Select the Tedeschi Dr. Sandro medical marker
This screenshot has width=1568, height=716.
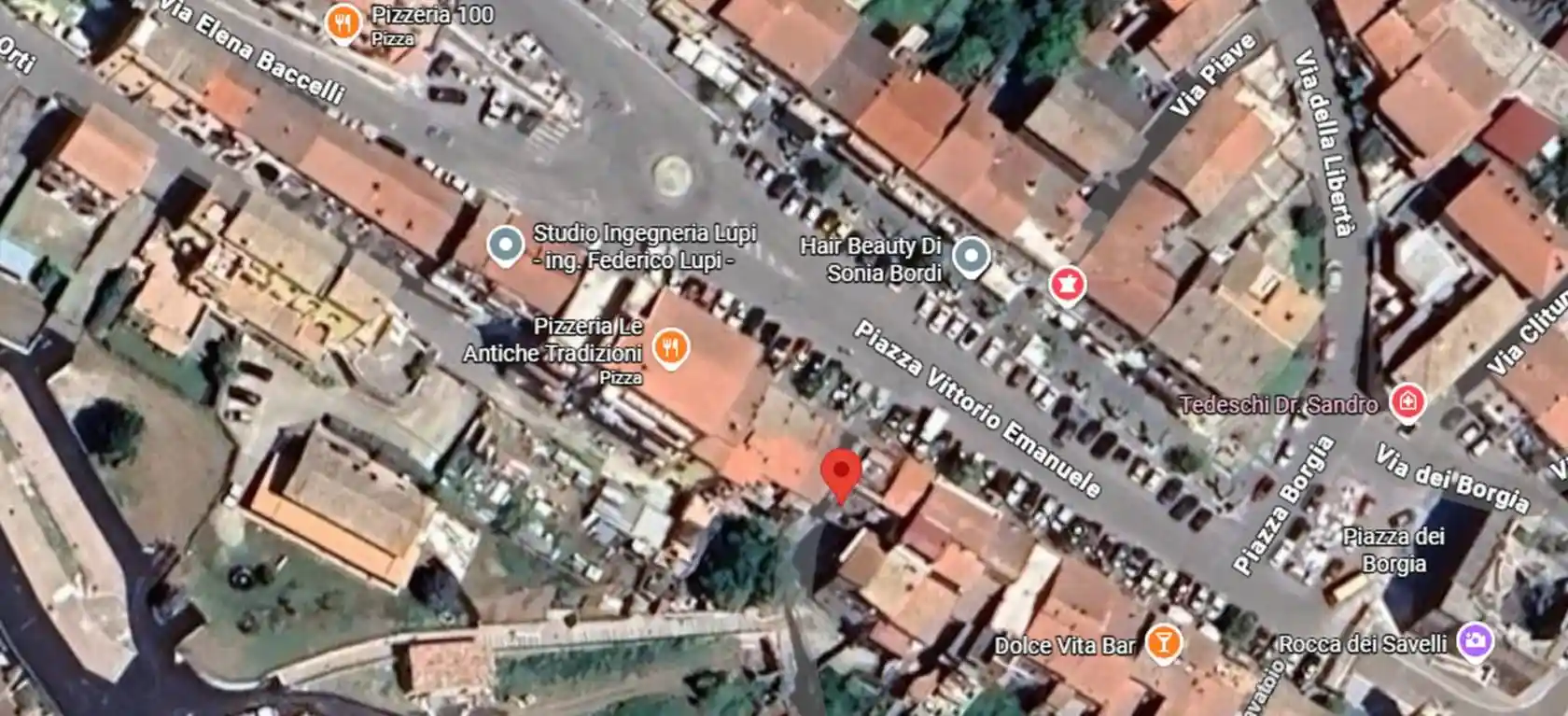1407,402
